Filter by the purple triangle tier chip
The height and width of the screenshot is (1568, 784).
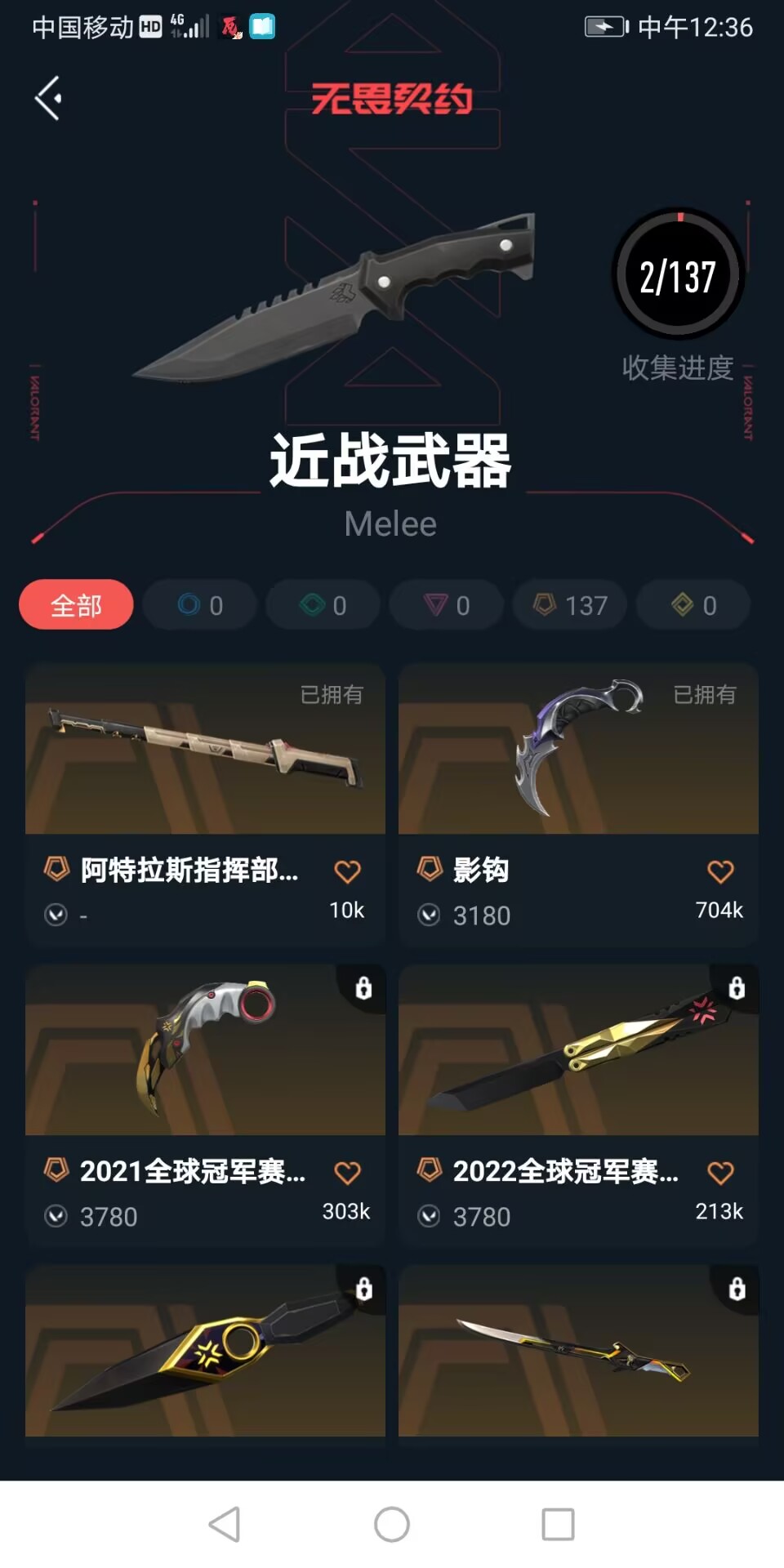(x=447, y=605)
